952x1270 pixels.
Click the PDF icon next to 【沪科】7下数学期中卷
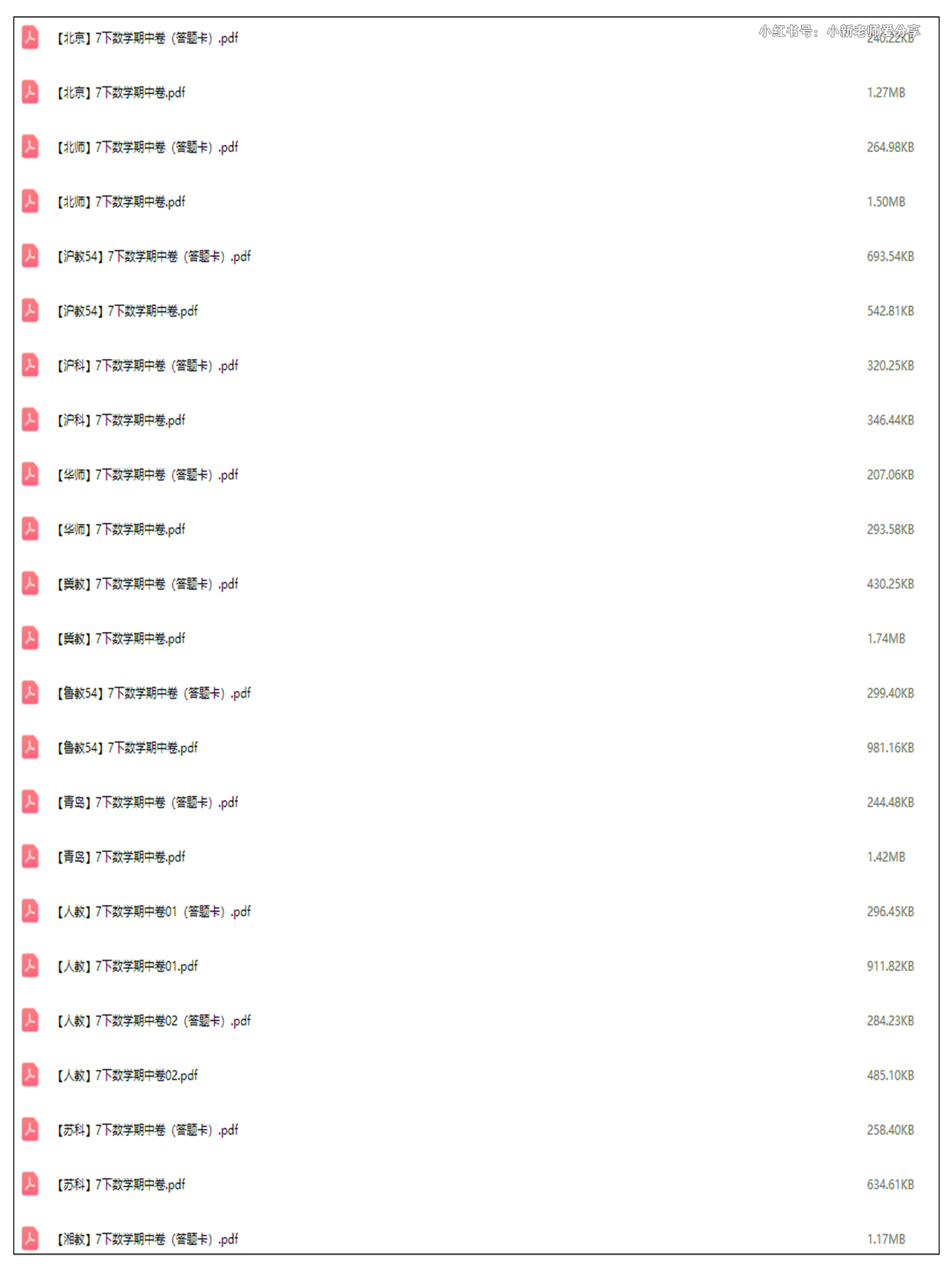tap(29, 419)
